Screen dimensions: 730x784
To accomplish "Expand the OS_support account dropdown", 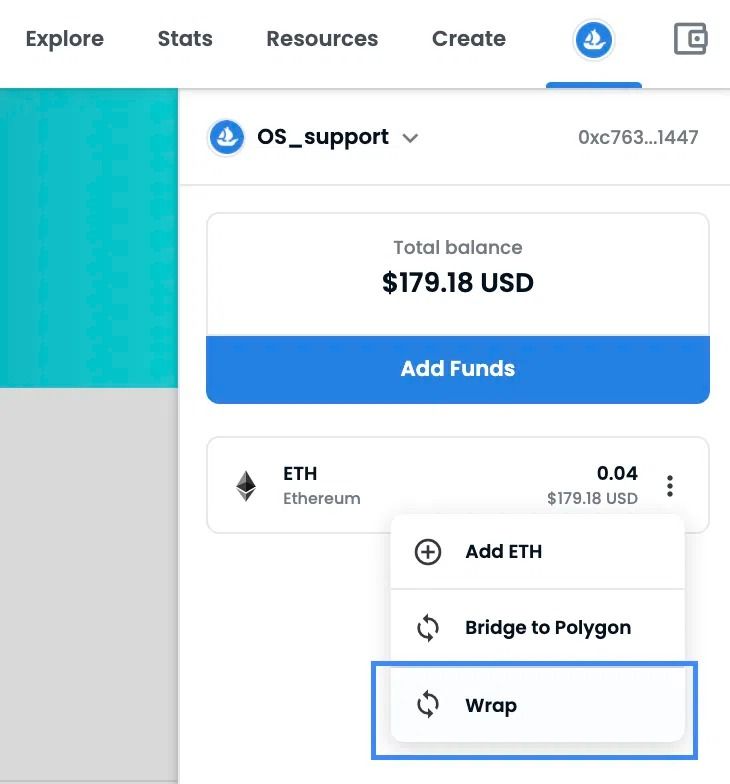I will (409, 138).
